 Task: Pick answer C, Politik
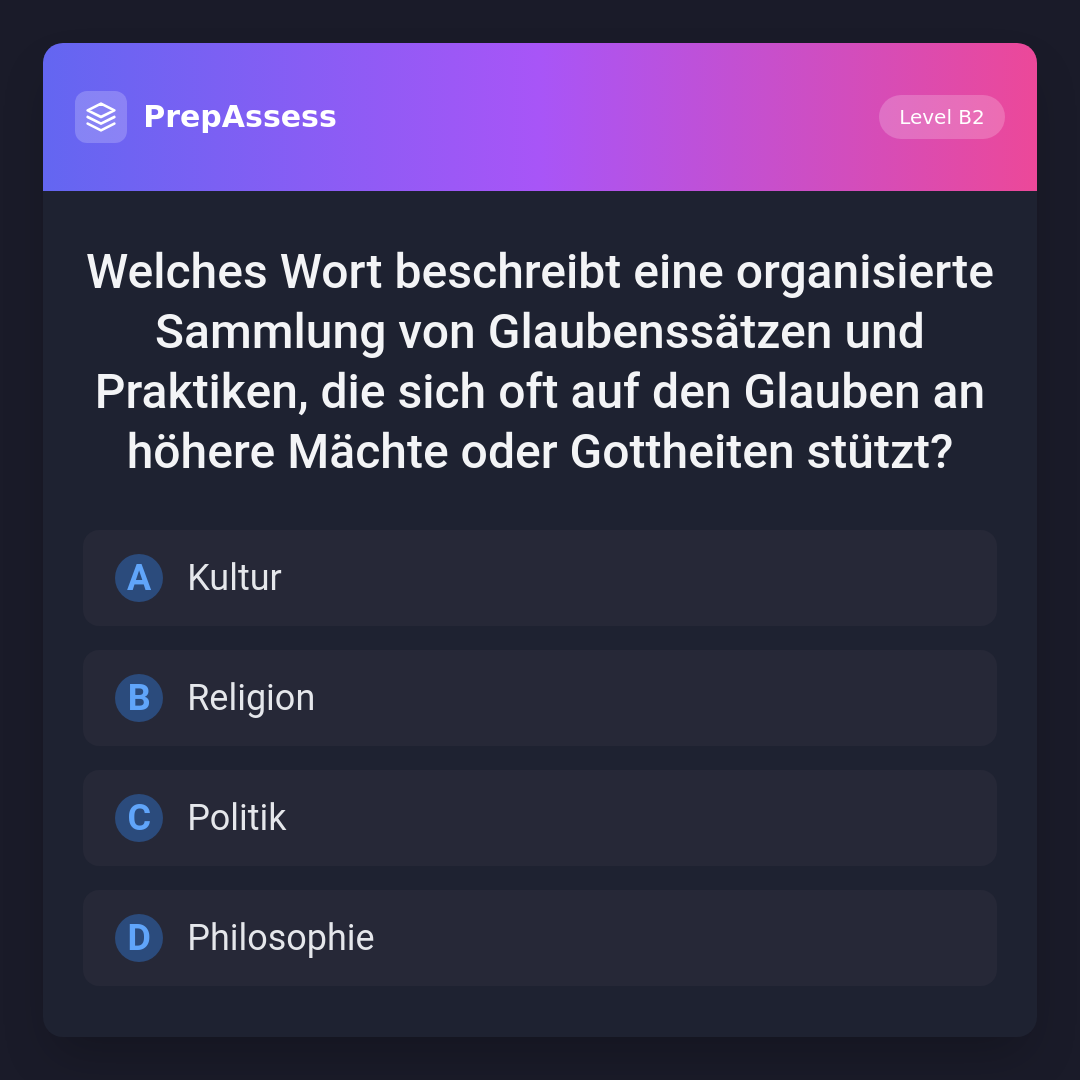[x=540, y=818]
